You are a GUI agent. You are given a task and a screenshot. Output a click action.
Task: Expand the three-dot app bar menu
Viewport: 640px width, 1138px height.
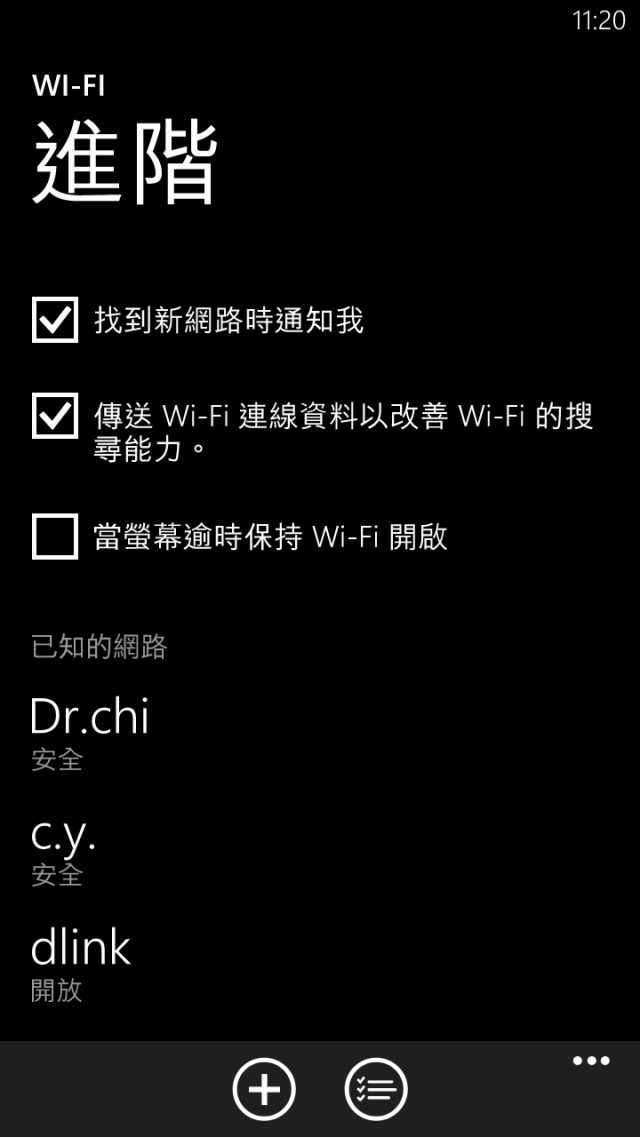[591, 1062]
